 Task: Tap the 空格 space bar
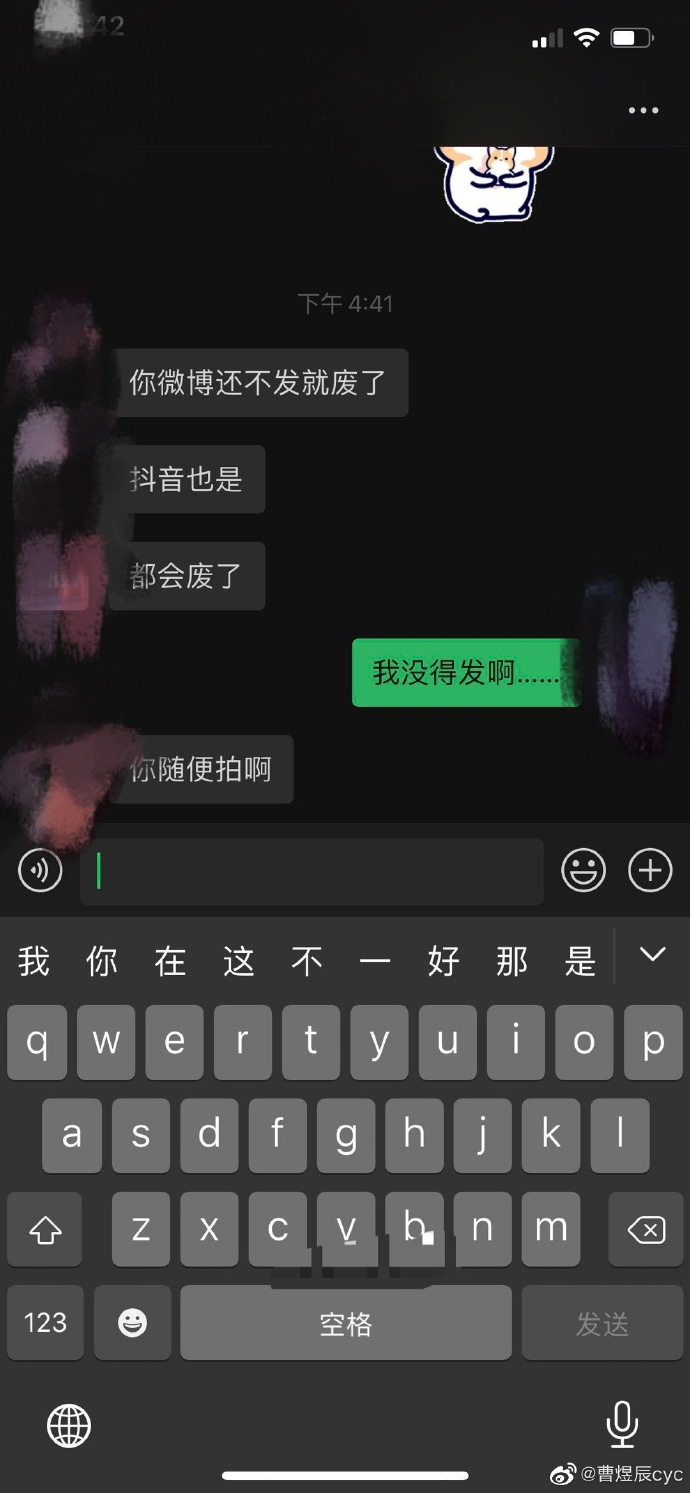pos(346,1323)
